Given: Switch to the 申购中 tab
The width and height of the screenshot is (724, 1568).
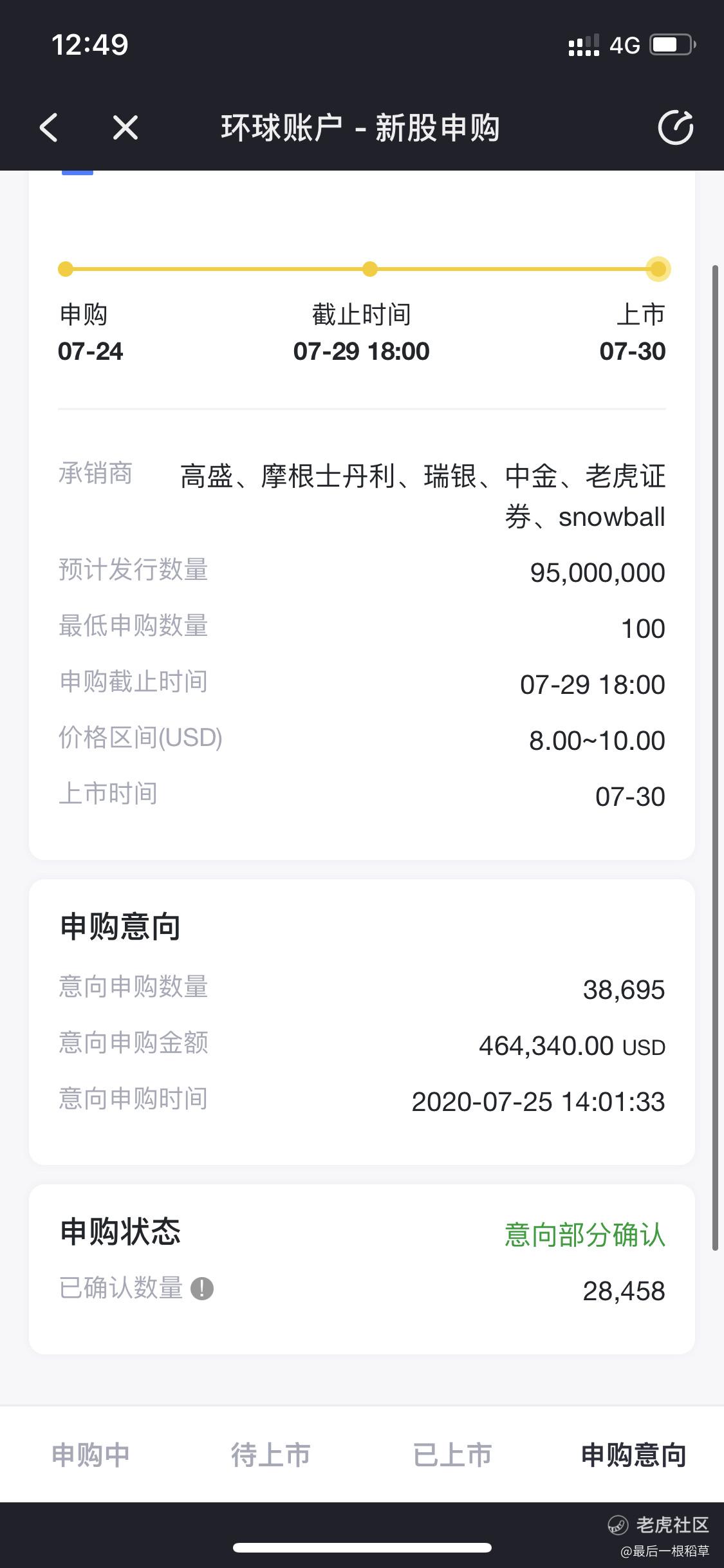Looking at the screenshot, I should [91, 1455].
